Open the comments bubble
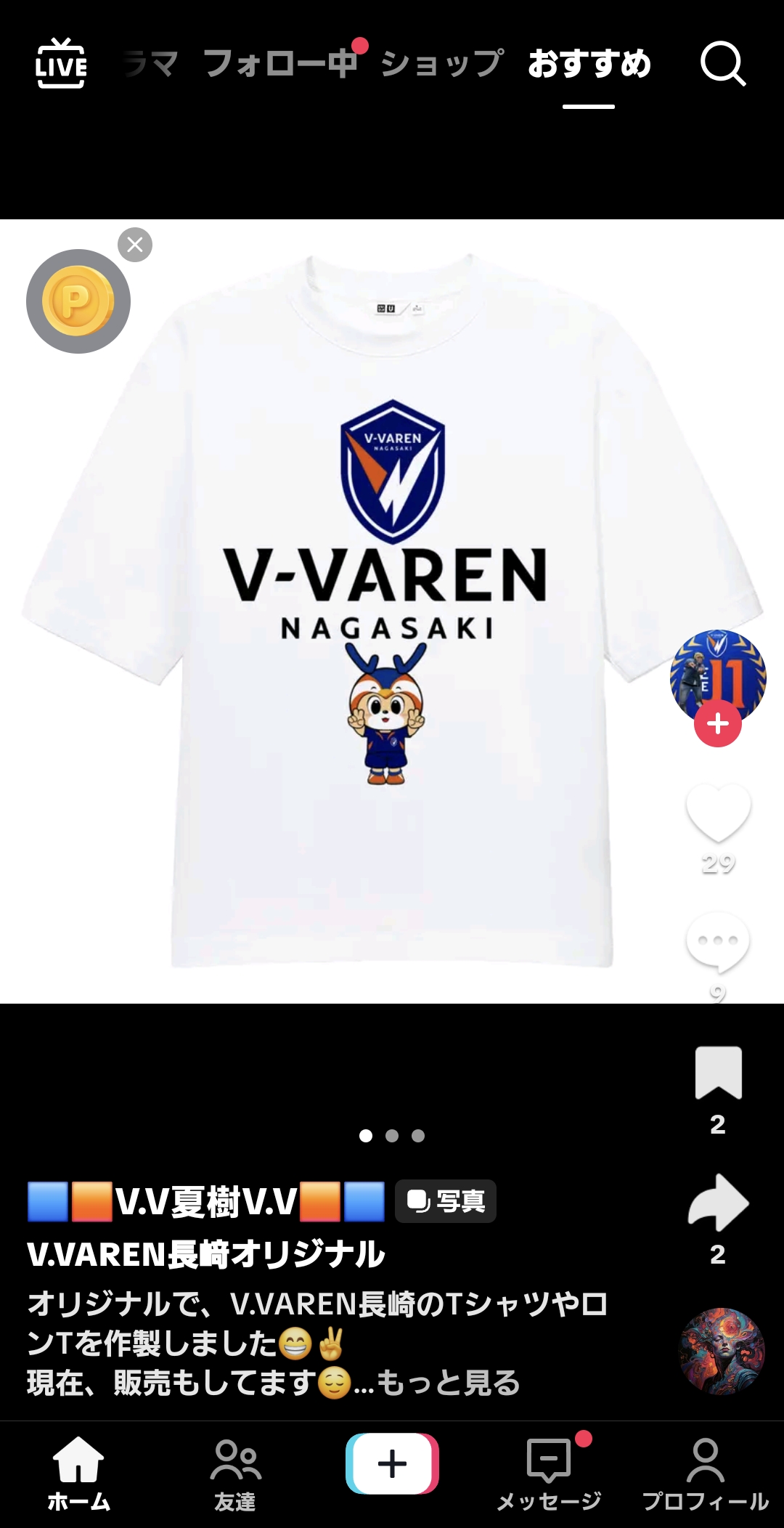Screen dimensions: 784x1528 click(717, 942)
